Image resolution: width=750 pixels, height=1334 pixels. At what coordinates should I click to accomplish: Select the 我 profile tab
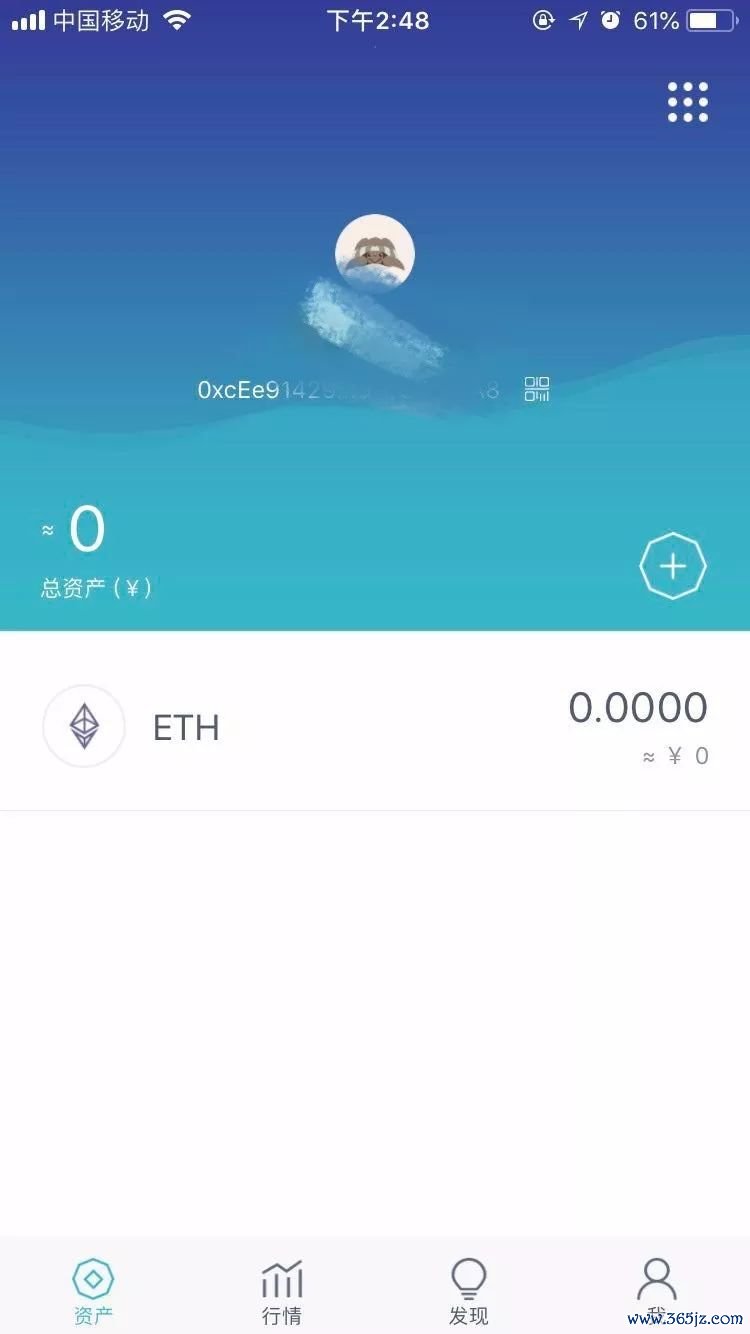pyautogui.click(x=657, y=1290)
